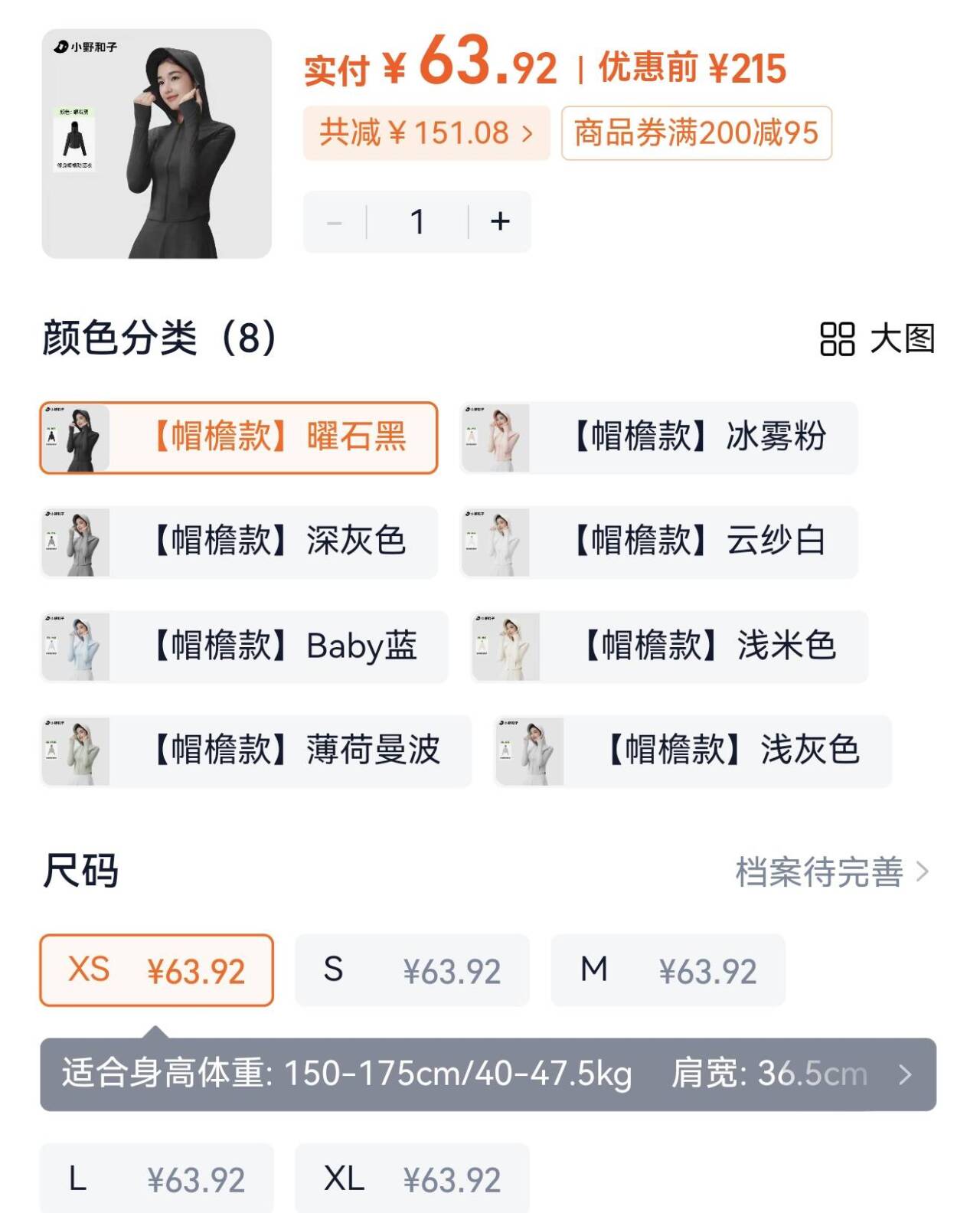Select color 【帽檐款】深灰色
980x1213 pixels.
(239, 541)
